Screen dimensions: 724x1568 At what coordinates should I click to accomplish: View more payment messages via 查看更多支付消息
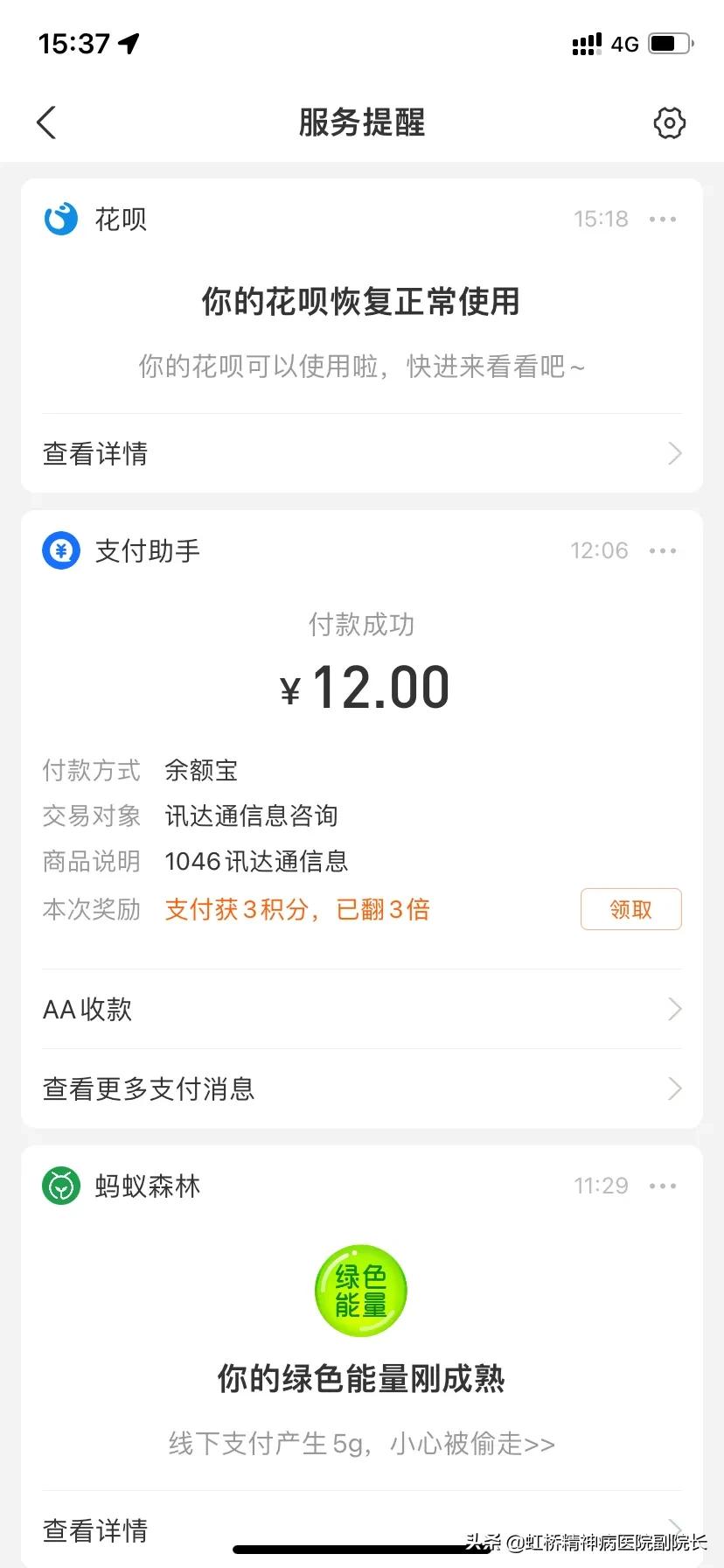tap(149, 1089)
